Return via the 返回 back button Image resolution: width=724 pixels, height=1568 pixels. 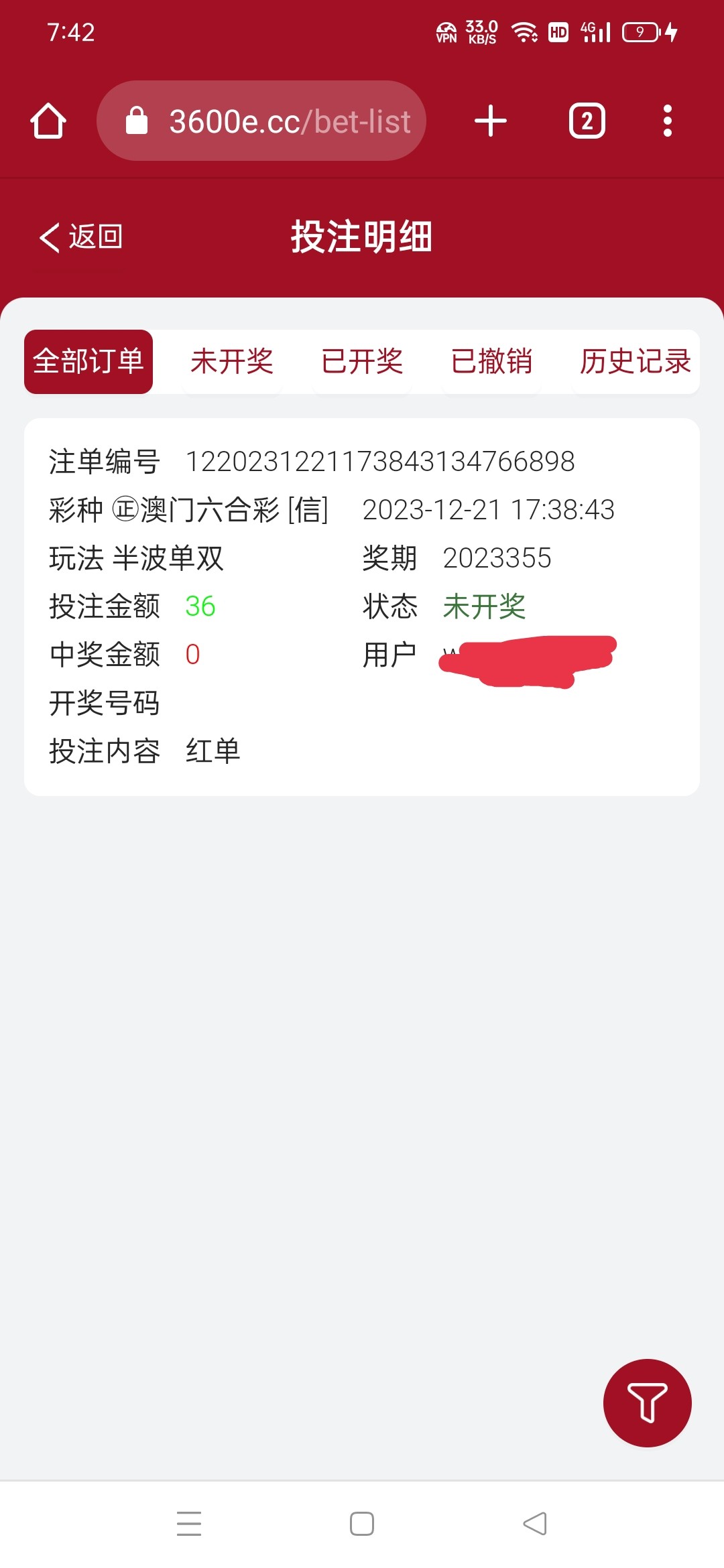81,237
